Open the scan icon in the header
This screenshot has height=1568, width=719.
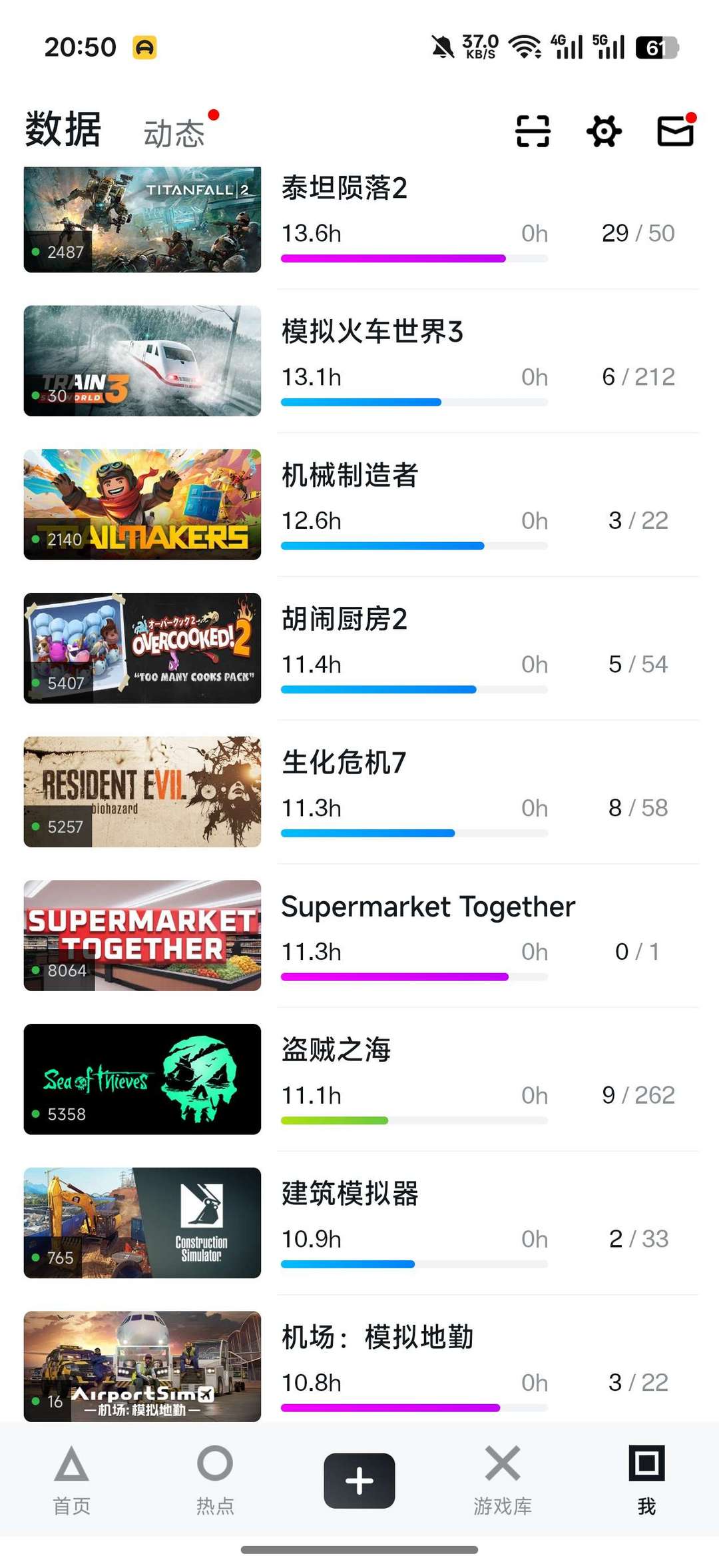click(x=533, y=131)
